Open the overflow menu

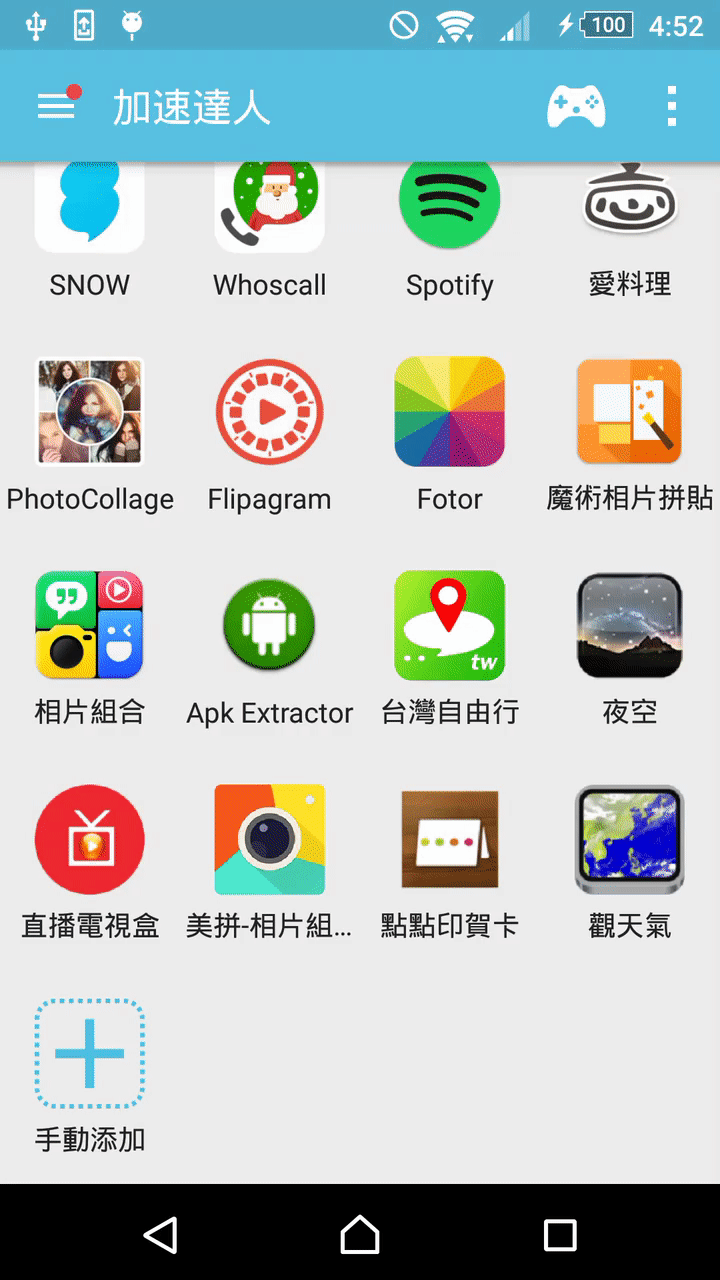click(x=671, y=106)
